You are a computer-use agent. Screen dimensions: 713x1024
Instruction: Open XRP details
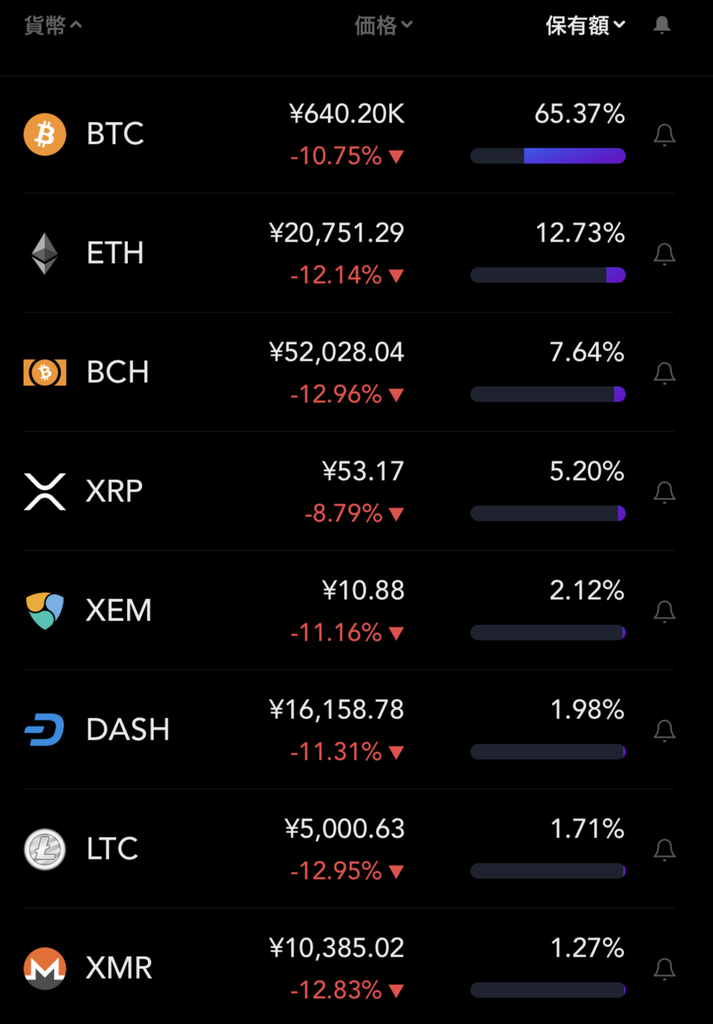click(x=114, y=491)
